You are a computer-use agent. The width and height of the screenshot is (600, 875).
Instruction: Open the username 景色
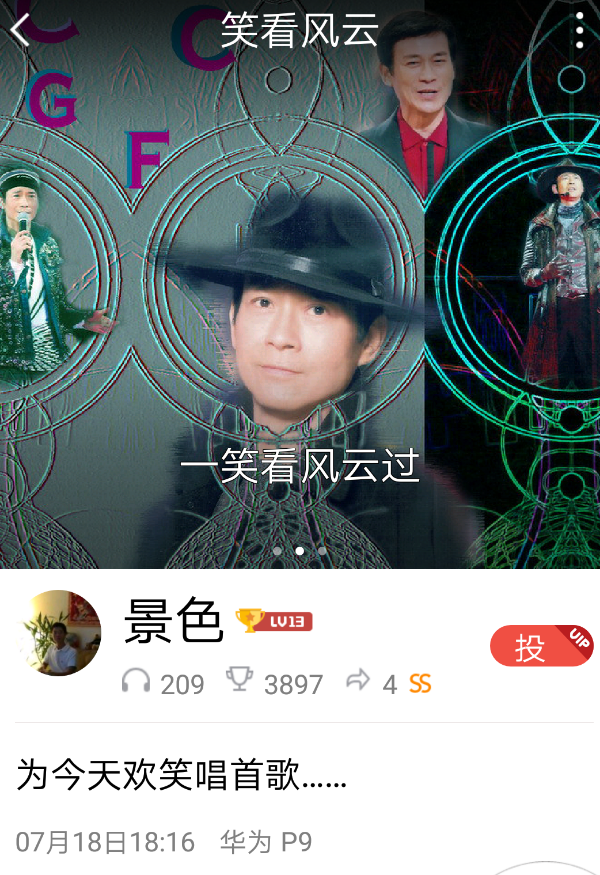pyautogui.click(x=173, y=623)
